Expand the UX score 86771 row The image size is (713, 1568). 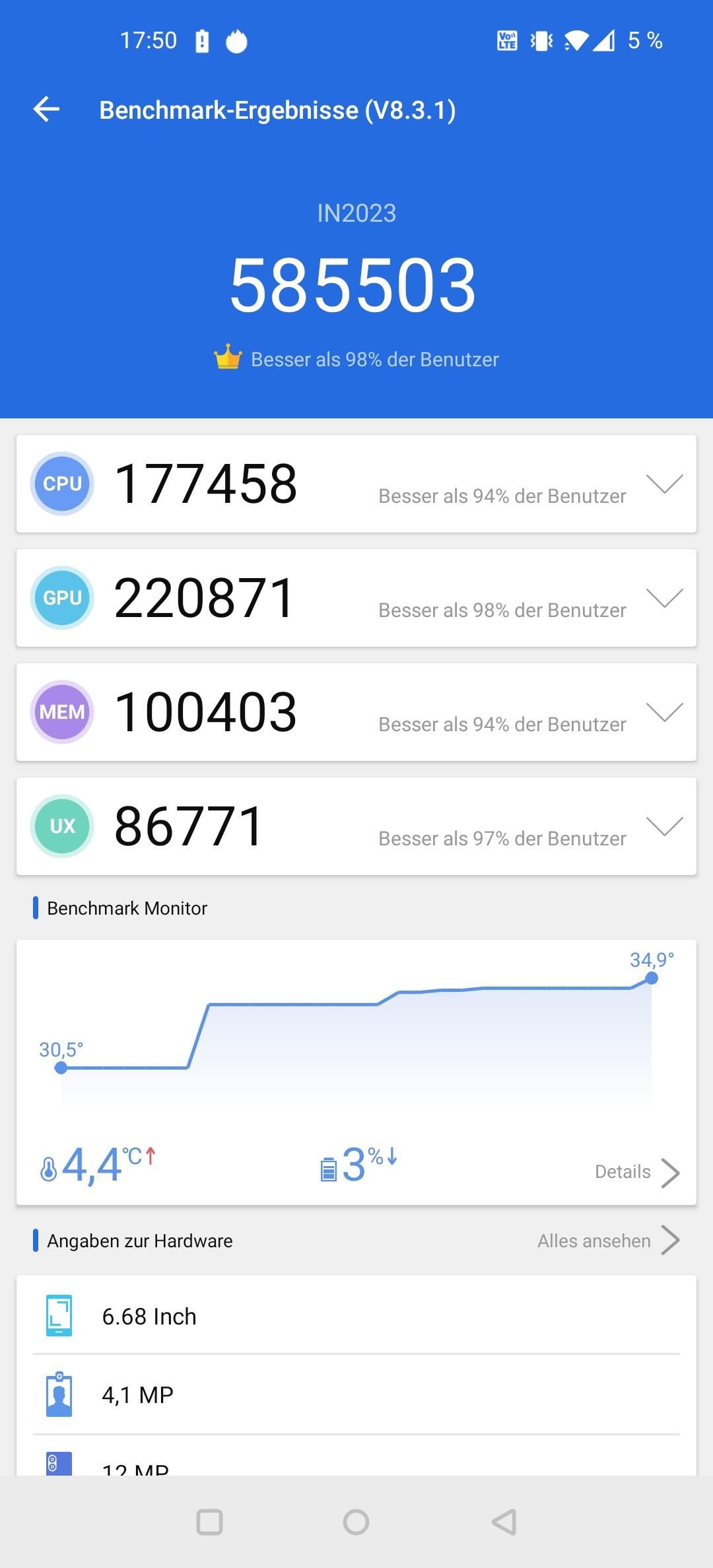[665, 826]
